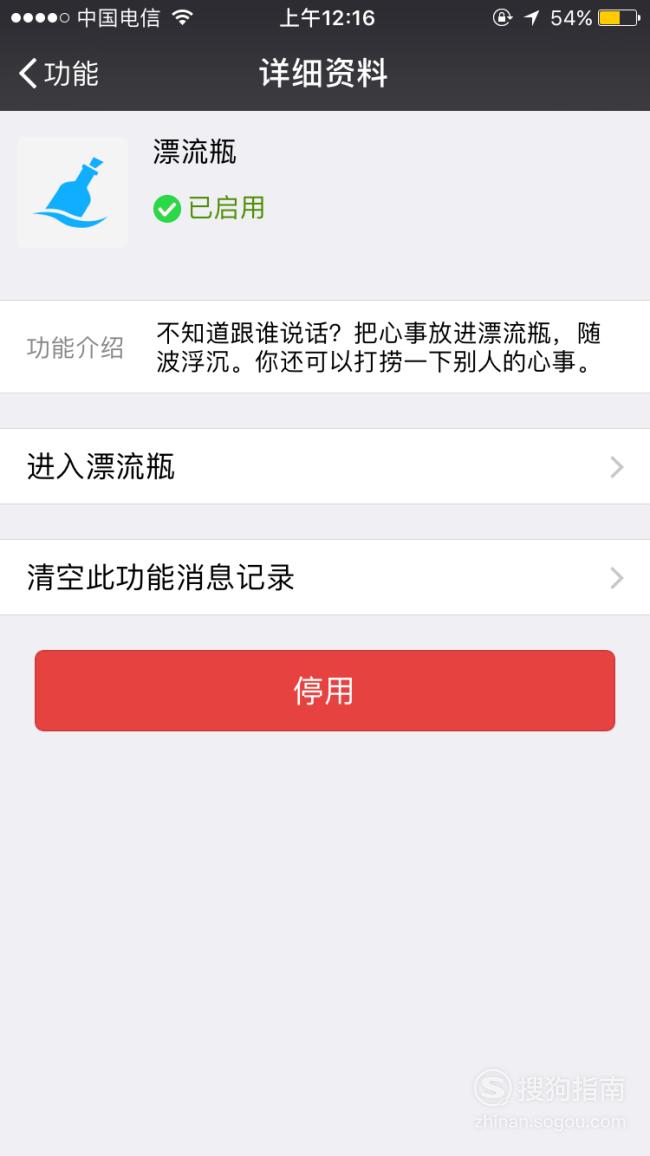Open 进入漂流瓶 row

(x=325, y=467)
